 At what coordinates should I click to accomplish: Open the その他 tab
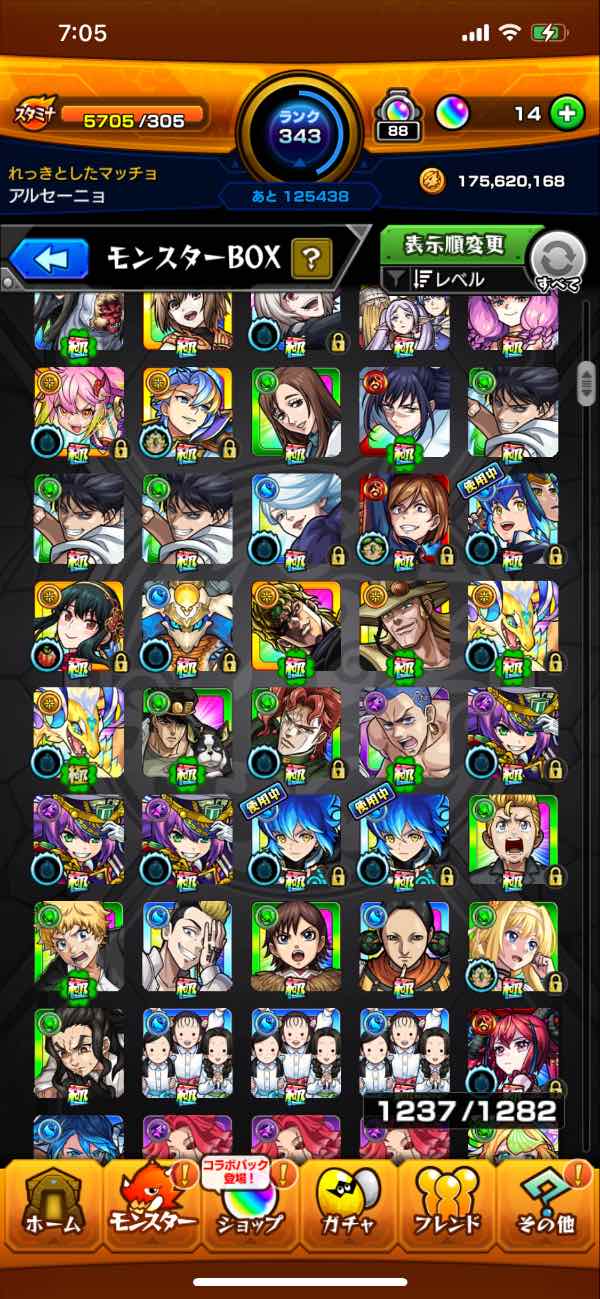click(547, 1211)
